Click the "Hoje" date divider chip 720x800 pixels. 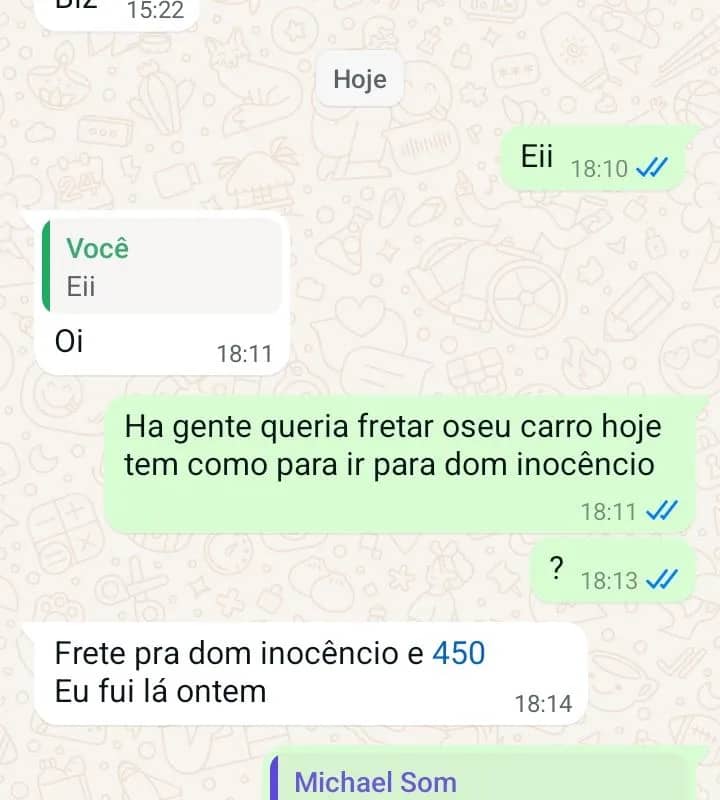[x=359, y=79]
